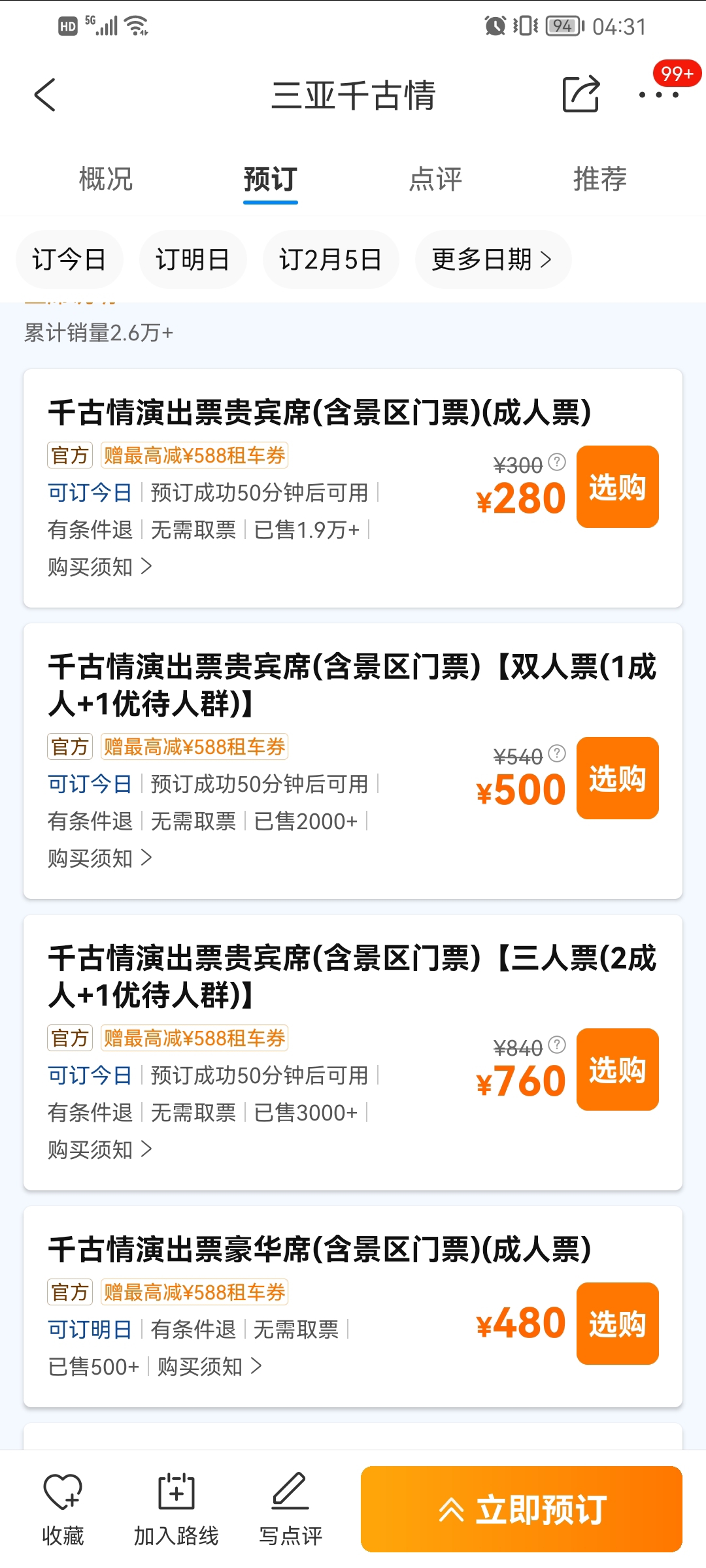Select the 订明日 date chip
The height and width of the screenshot is (1568, 706).
pos(193,259)
